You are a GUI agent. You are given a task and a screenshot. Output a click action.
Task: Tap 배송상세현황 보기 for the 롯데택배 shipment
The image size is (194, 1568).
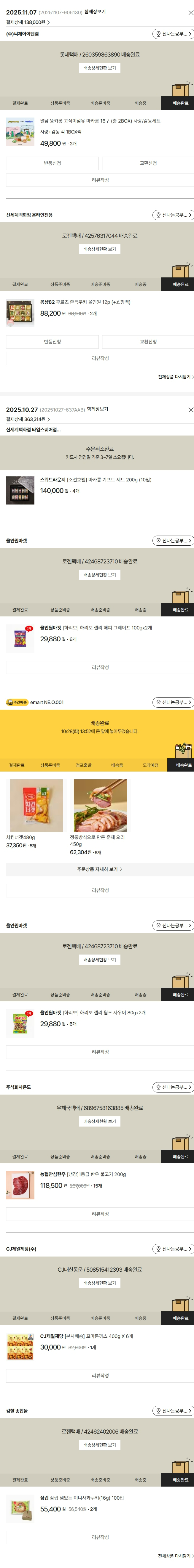click(99, 68)
